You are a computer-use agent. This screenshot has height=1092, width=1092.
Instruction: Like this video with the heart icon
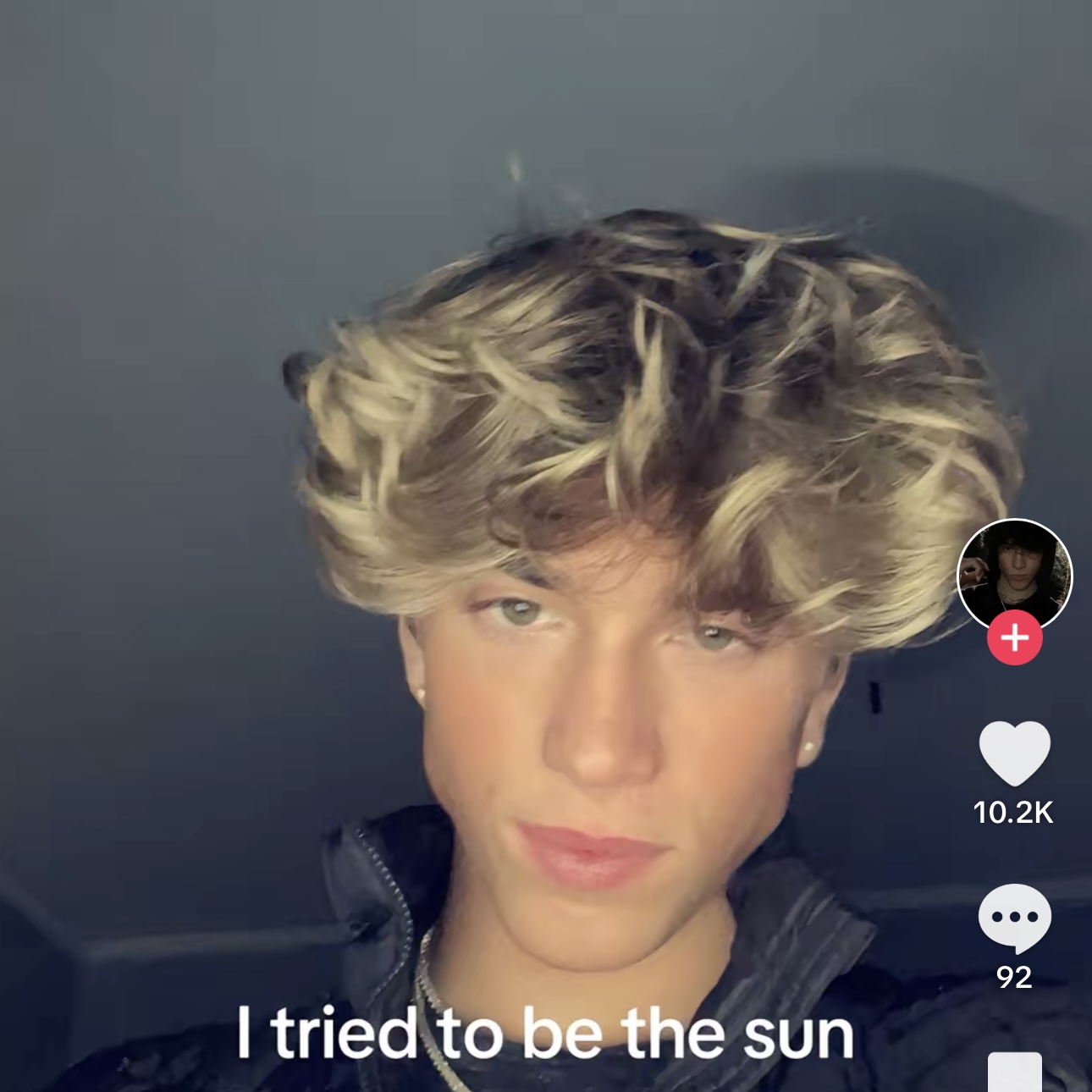click(1014, 752)
